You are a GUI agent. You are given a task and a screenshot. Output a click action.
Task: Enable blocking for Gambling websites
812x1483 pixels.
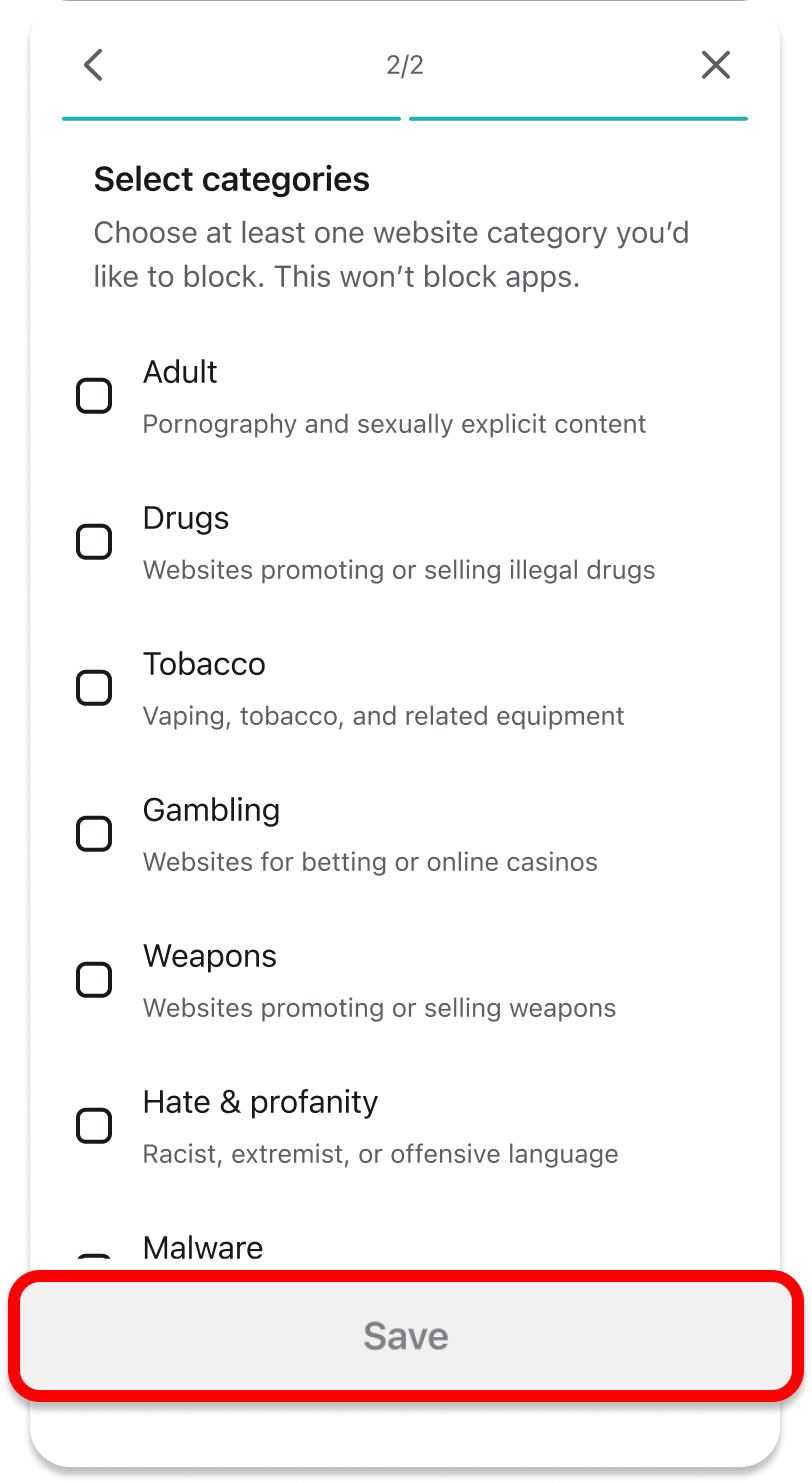95,834
